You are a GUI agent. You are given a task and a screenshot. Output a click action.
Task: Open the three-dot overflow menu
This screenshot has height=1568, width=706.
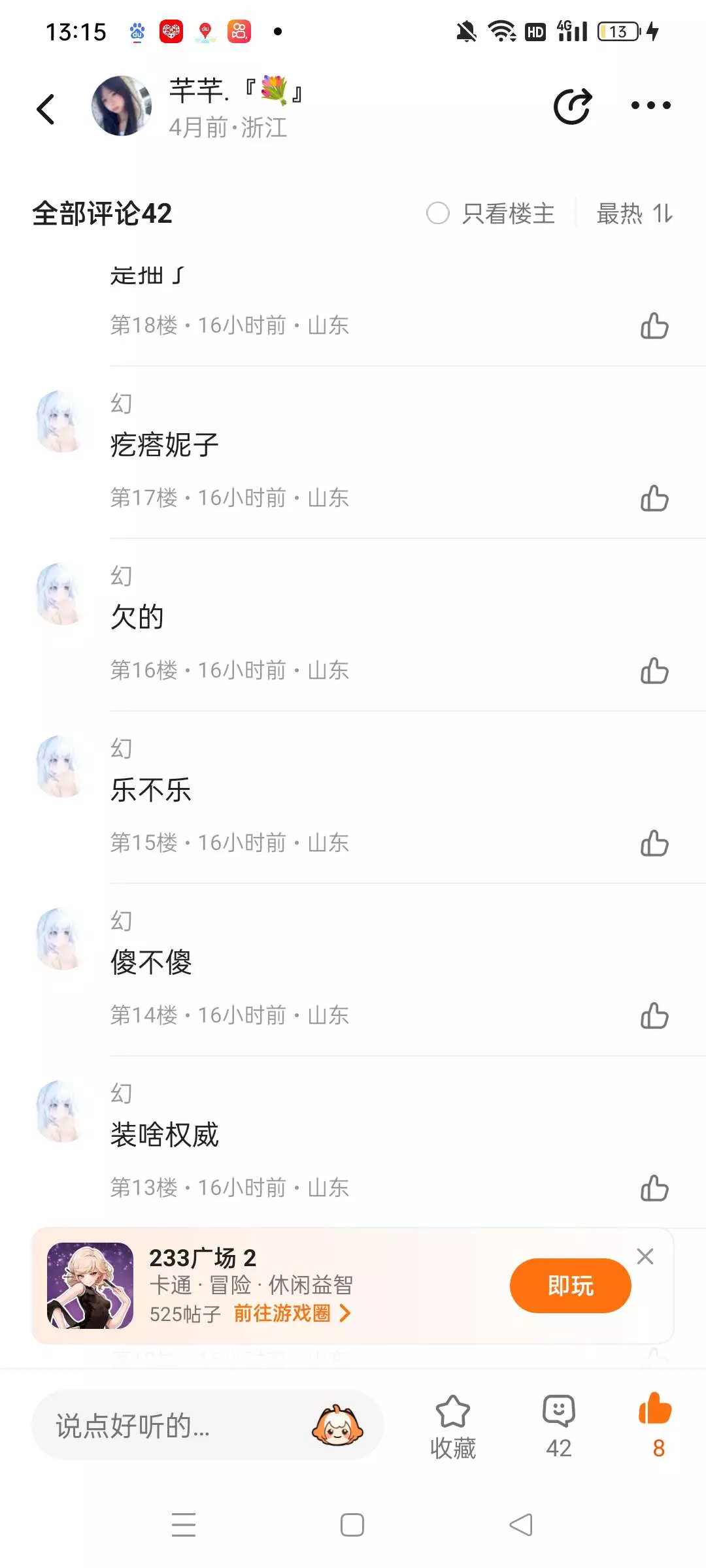(650, 105)
